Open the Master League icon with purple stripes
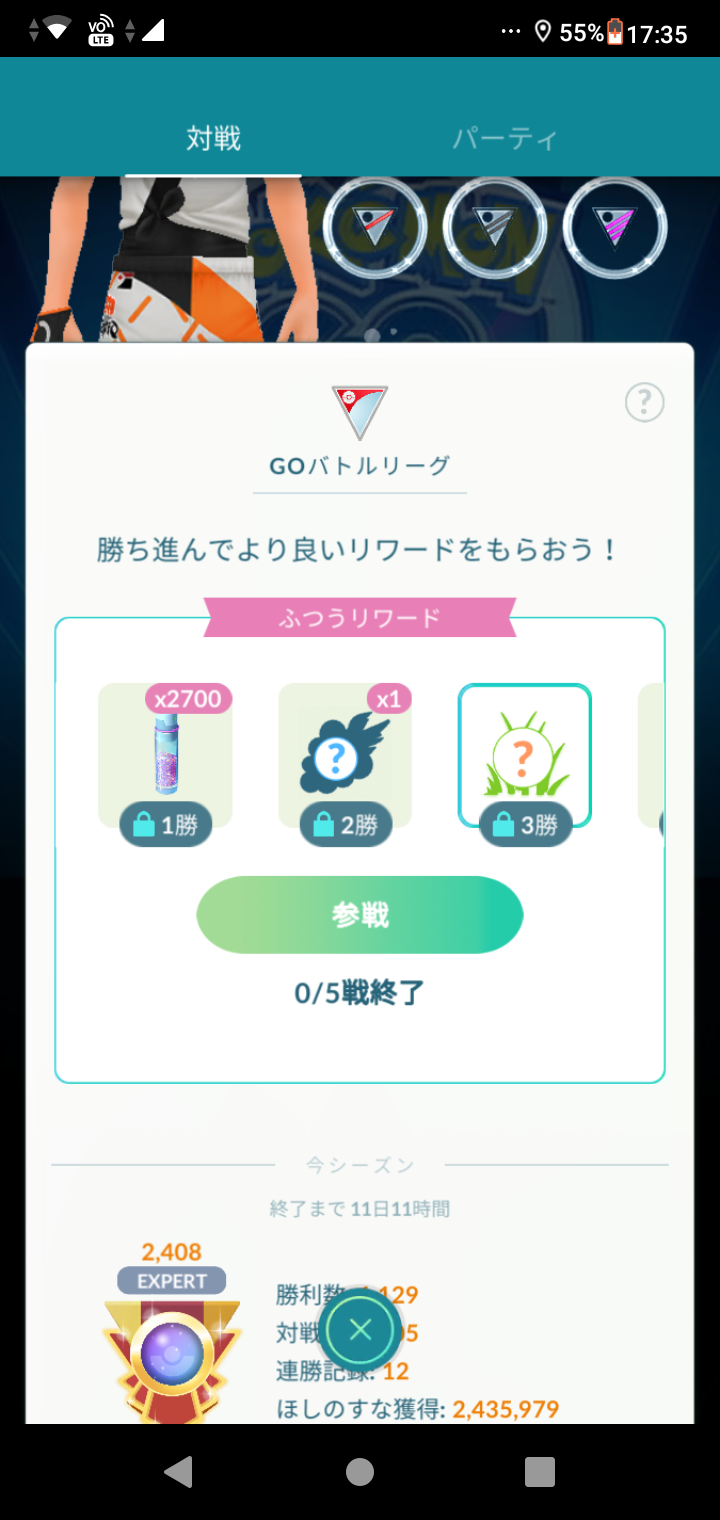 (x=614, y=228)
